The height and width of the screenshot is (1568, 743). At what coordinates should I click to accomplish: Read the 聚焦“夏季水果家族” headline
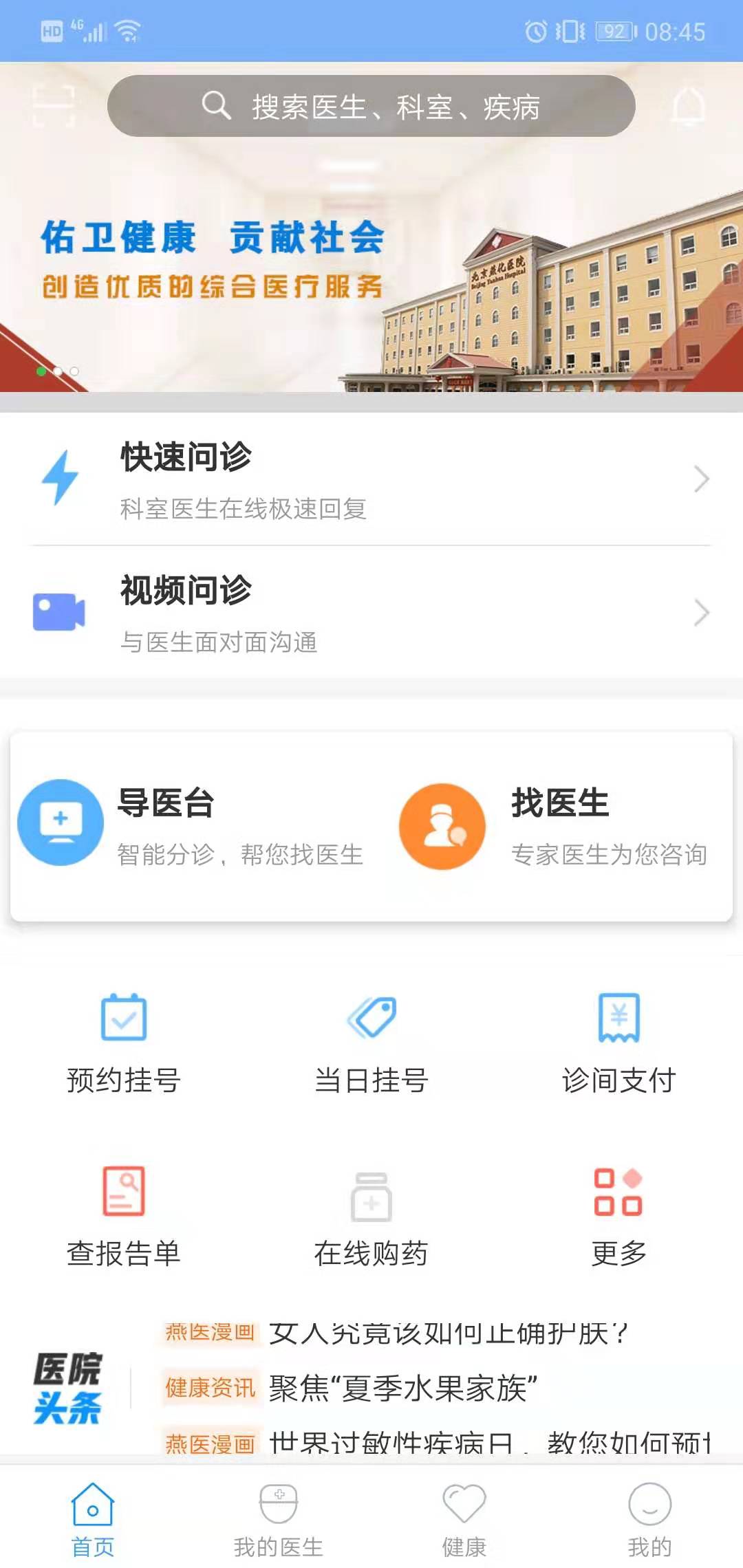pyautogui.click(x=402, y=1388)
